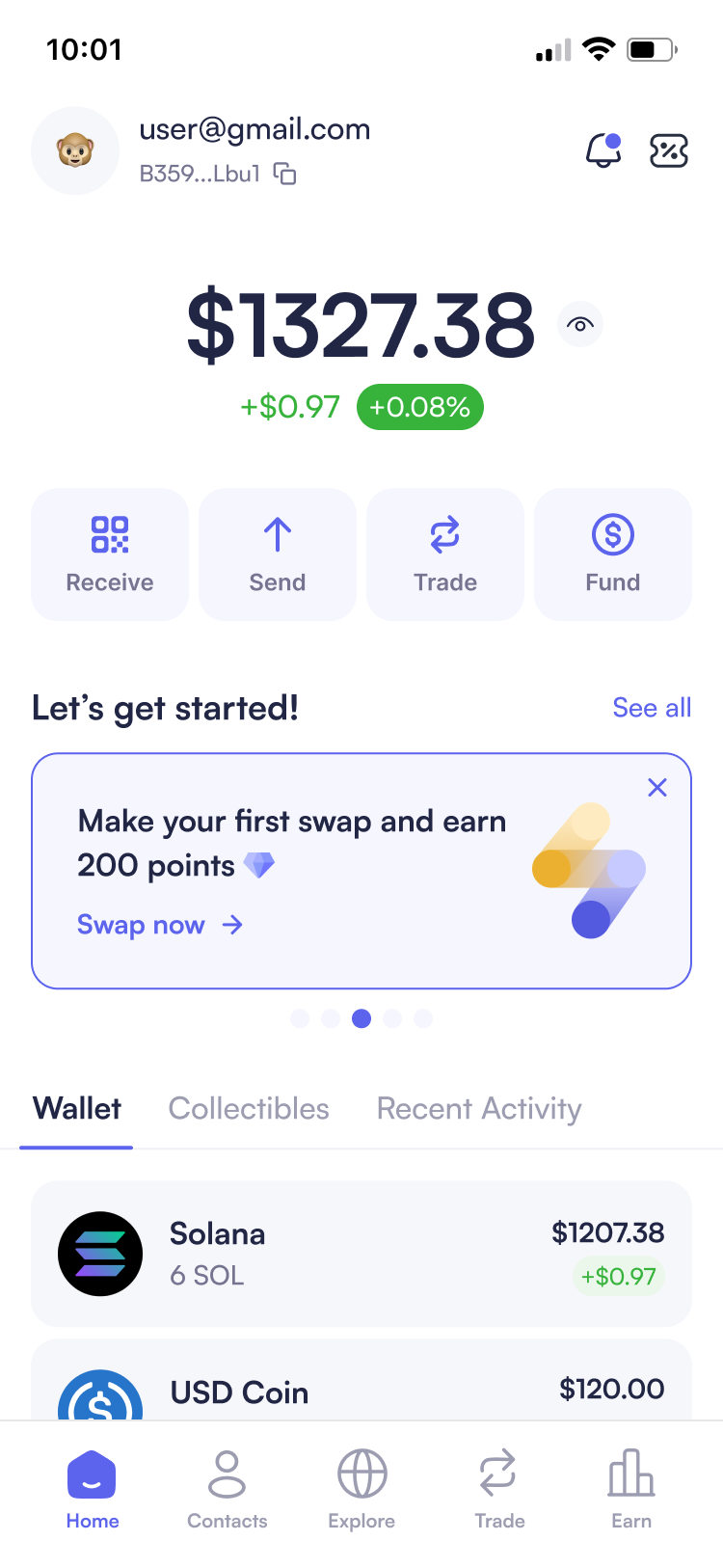Open See all for getting started
The width and height of the screenshot is (723, 1568).
click(652, 708)
